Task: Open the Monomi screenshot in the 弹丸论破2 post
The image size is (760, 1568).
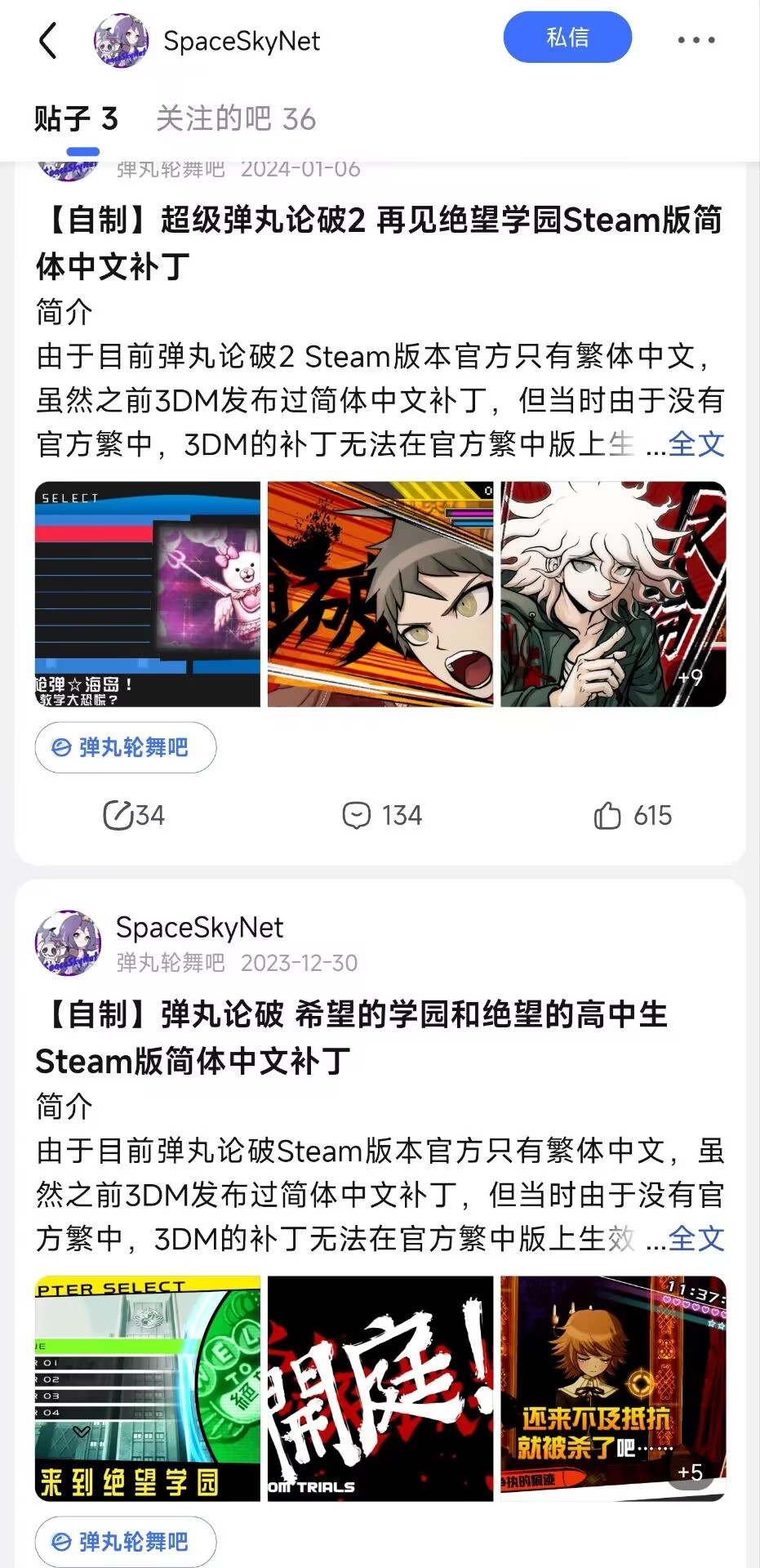Action: [148, 594]
